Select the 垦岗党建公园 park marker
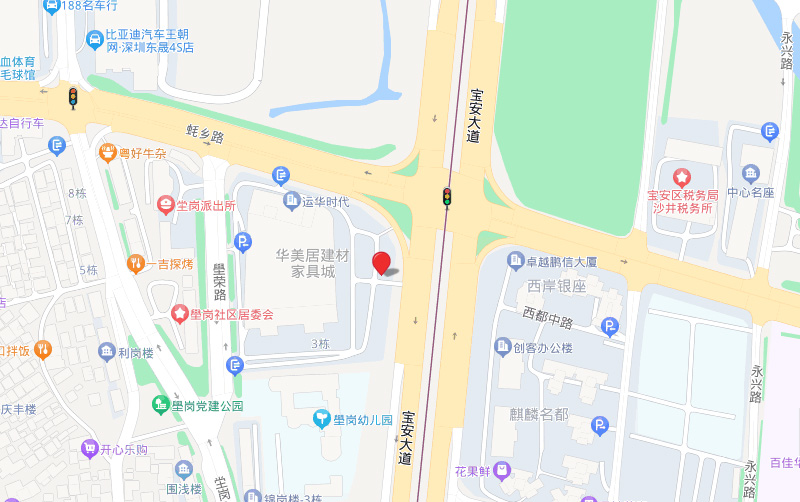 [160, 405]
